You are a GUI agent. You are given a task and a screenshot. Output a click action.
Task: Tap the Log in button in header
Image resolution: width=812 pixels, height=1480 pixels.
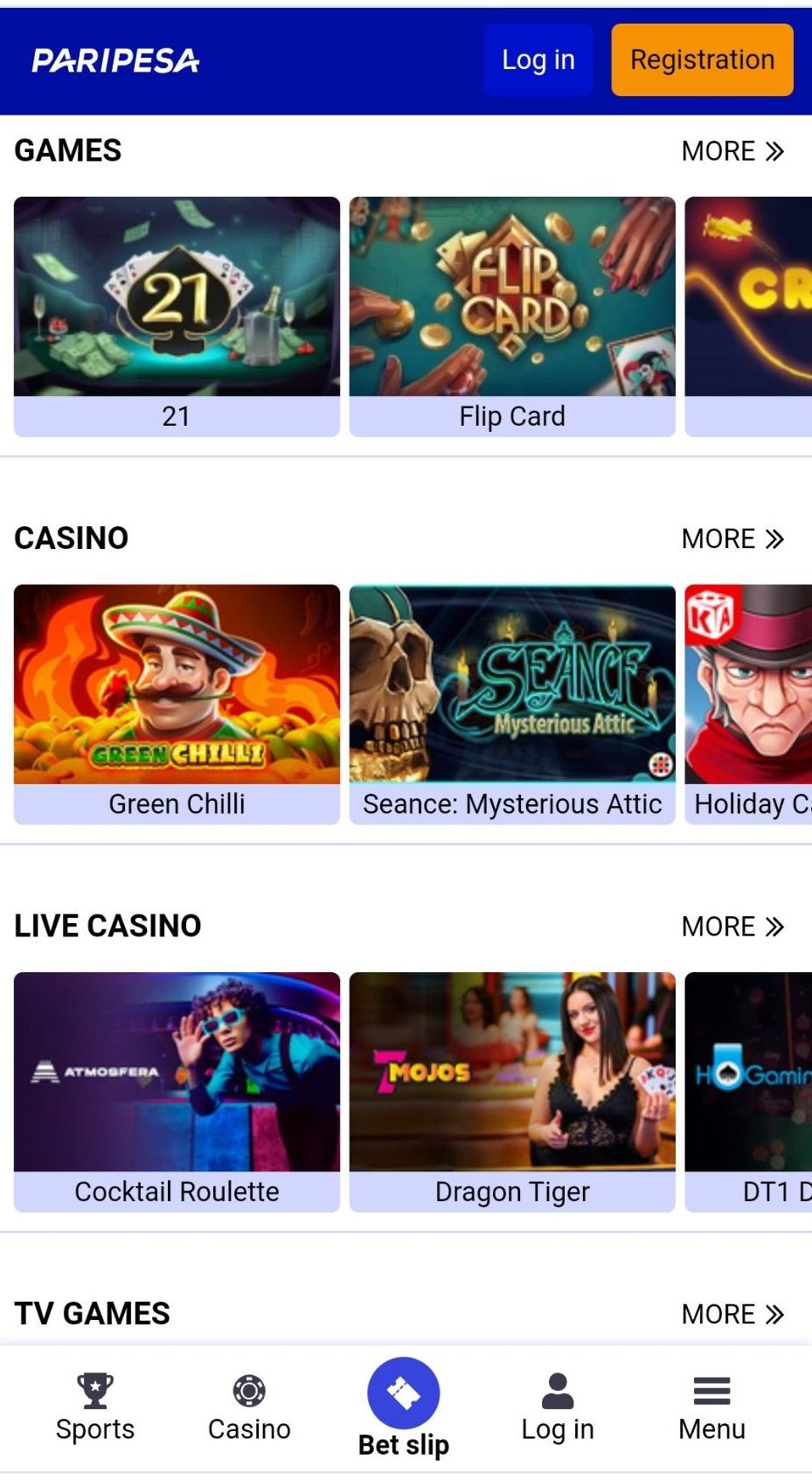tap(538, 59)
